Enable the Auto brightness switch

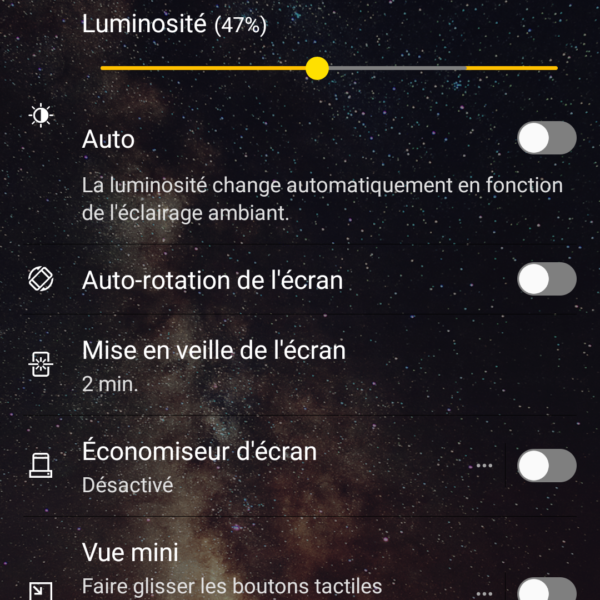tap(546, 138)
